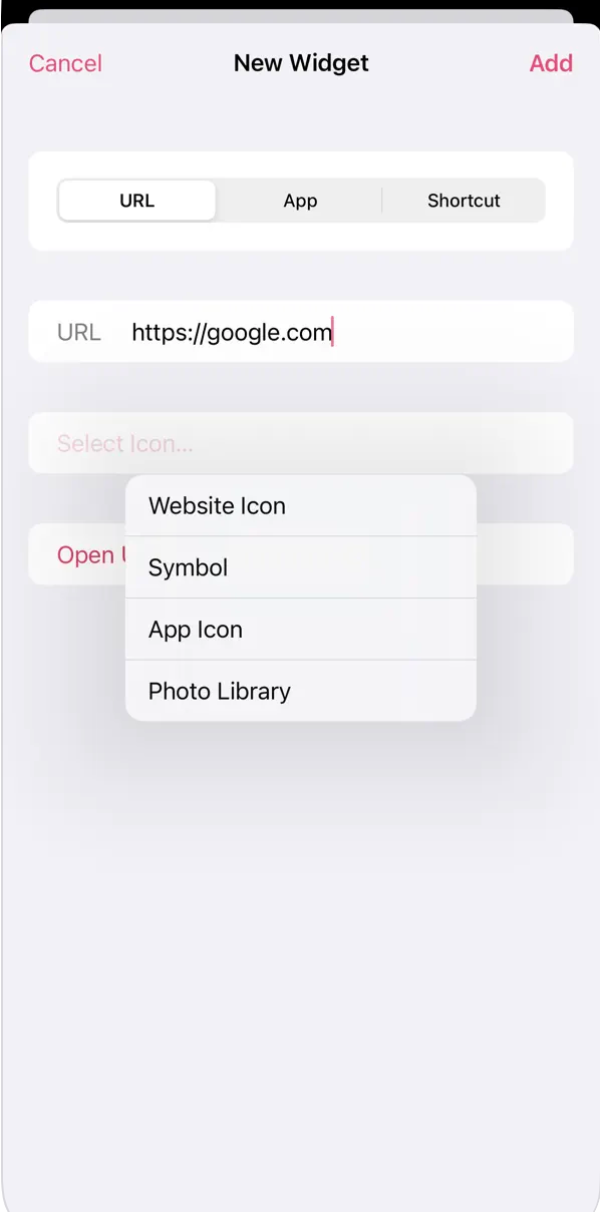Pick App Icon from the menu
This screenshot has height=1212, width=600.
pos(300,630)
